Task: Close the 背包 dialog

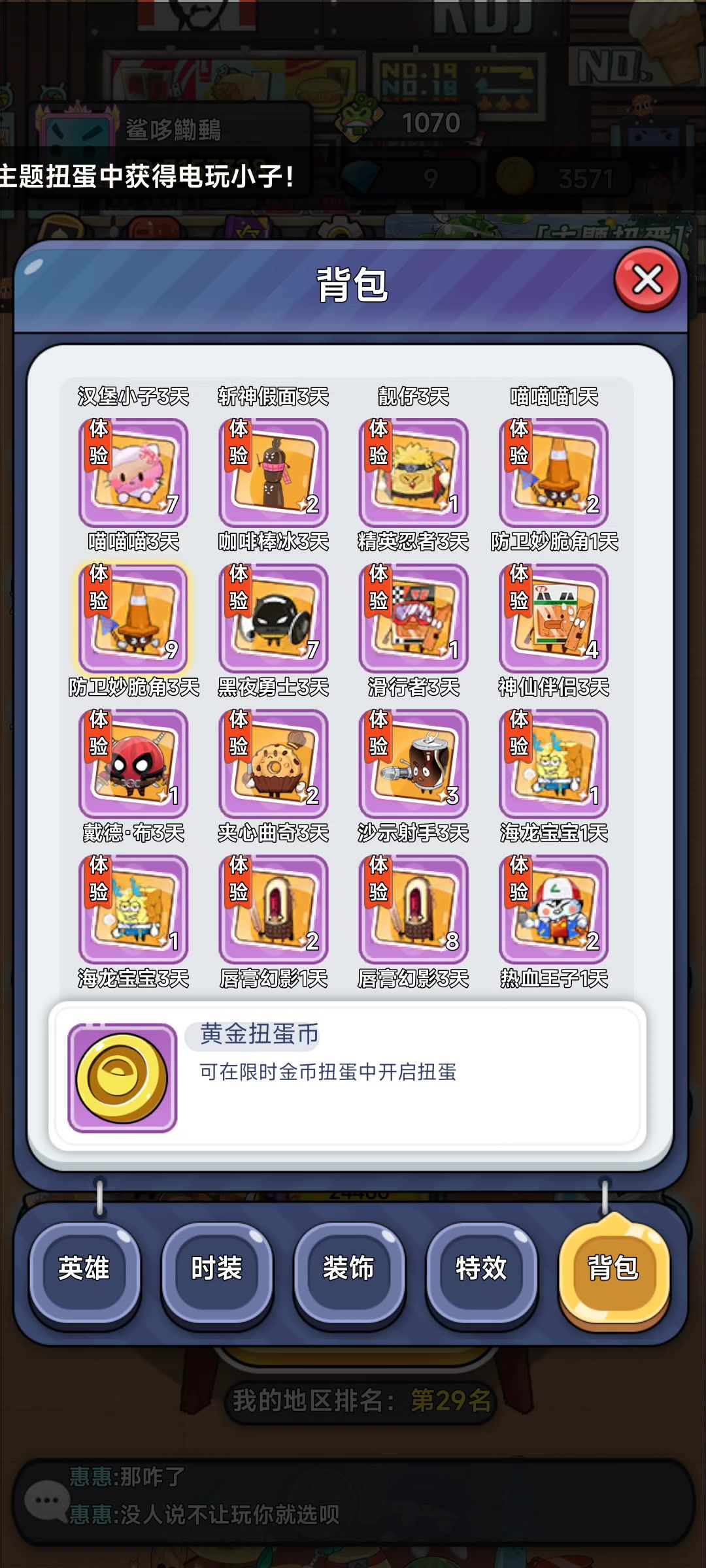Action: point(647,280)
